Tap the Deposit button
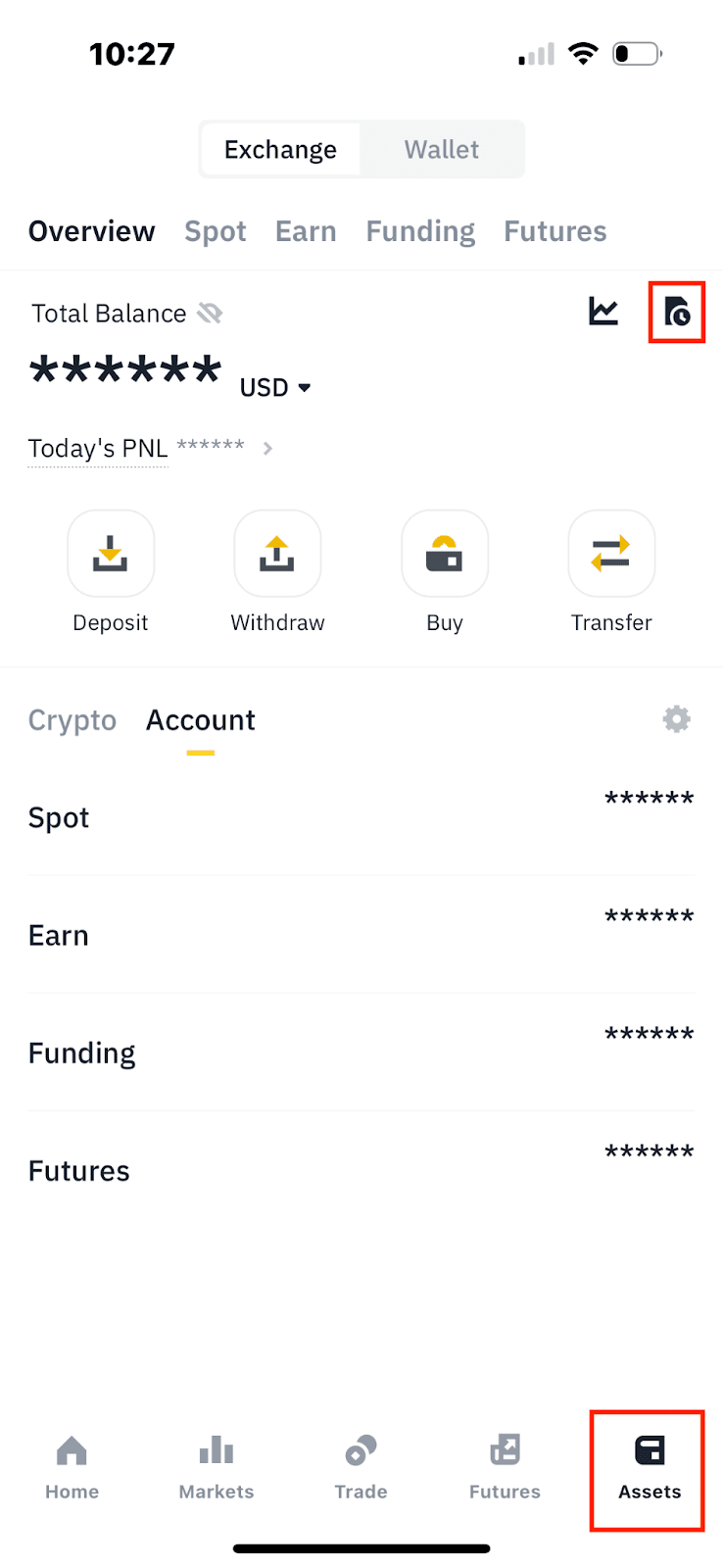Screen dimensions: 723x1568 point(111,555)
